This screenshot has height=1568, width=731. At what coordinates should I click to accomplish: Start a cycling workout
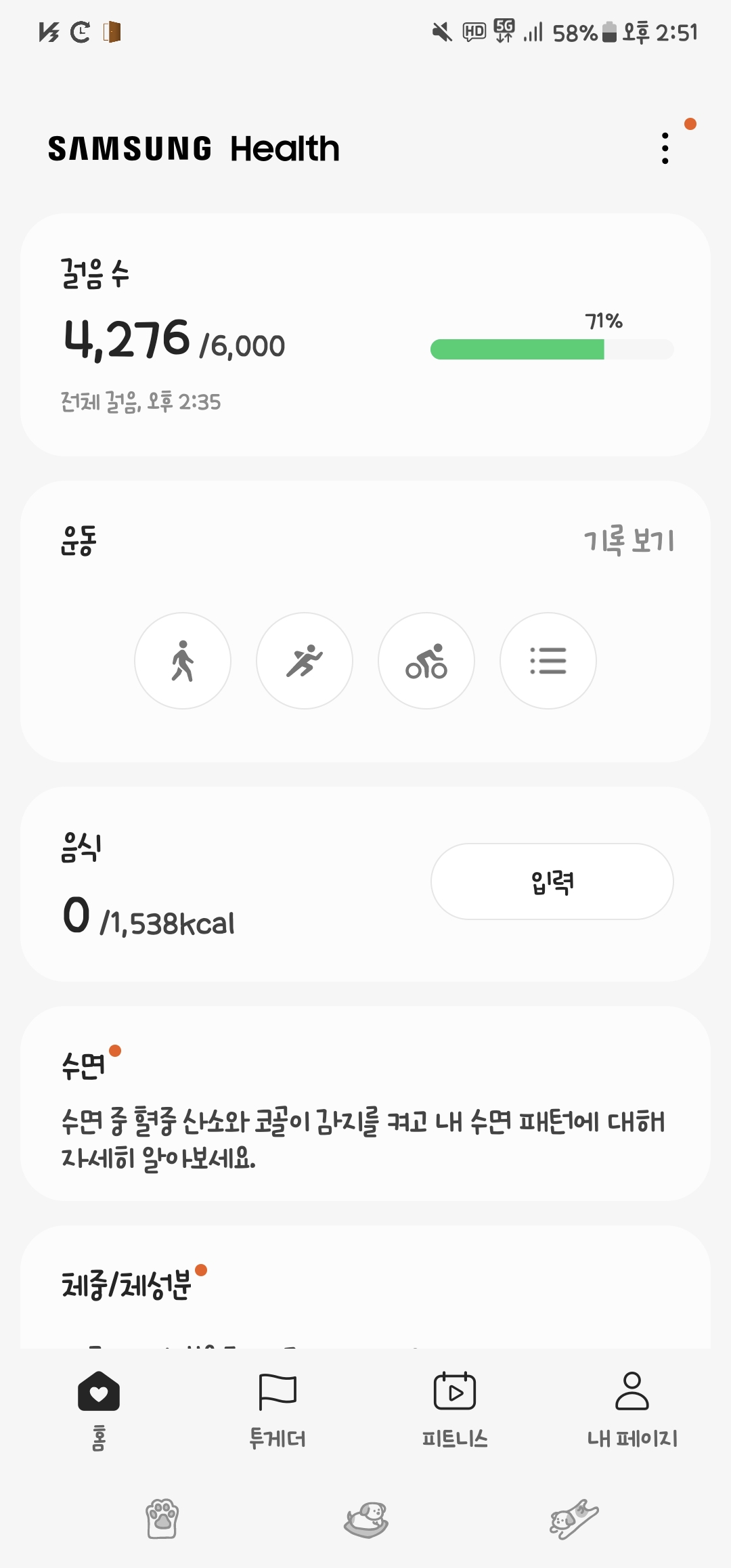coord(426,661)
